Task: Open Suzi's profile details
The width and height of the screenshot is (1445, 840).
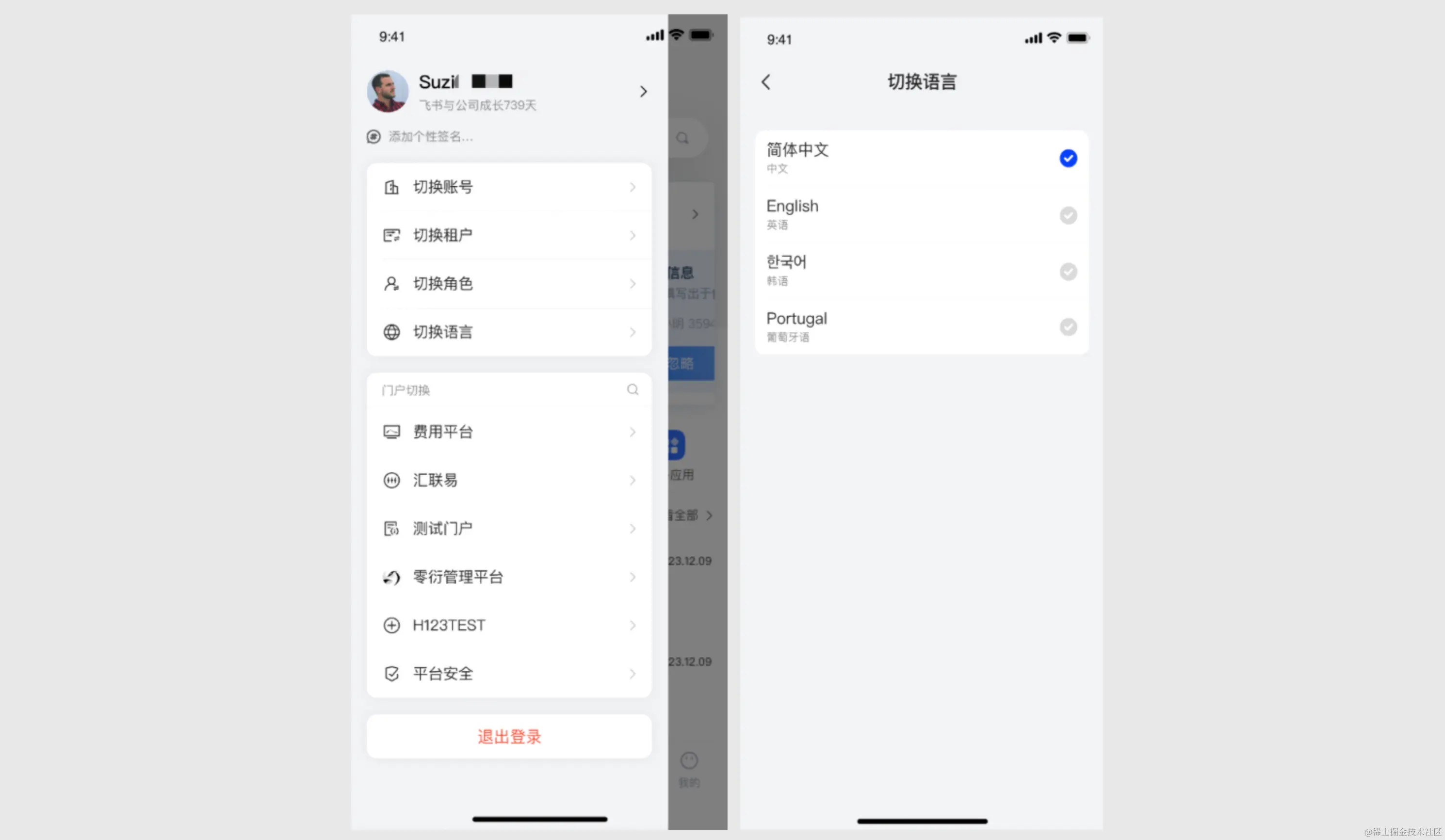Action: 643,92
